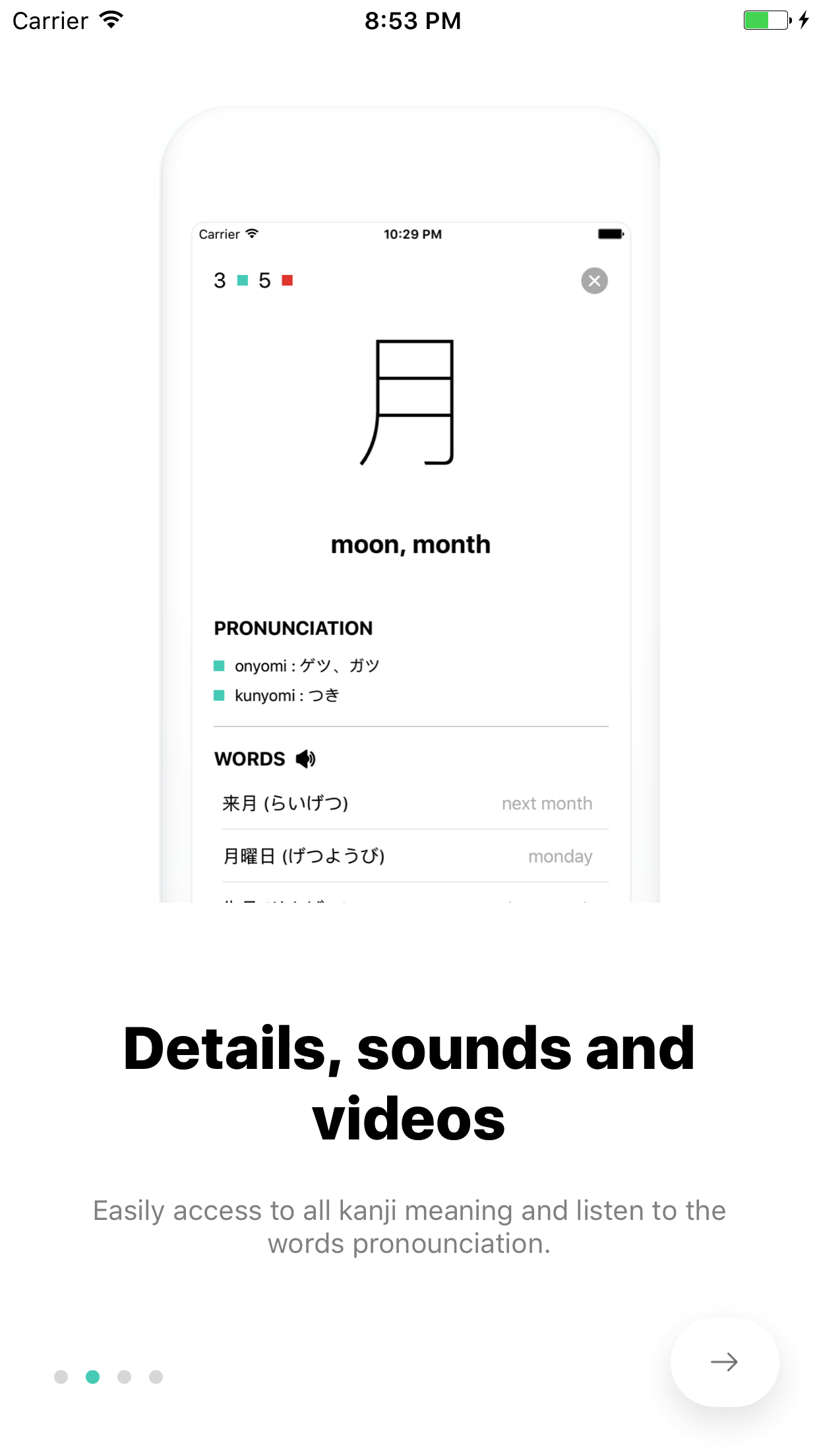This screenshot has height=1456, width=819.
Task: Tap the battery icon in the status bar
Action: point(765,20)
